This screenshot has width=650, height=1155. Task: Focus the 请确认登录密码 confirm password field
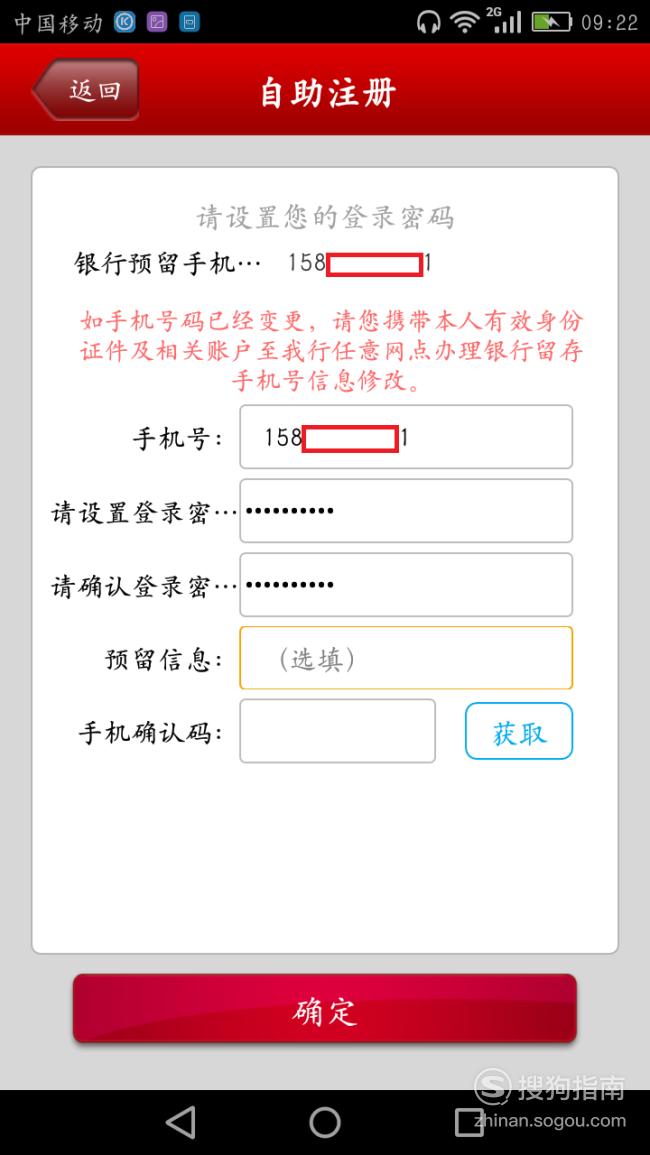[405, 584]
